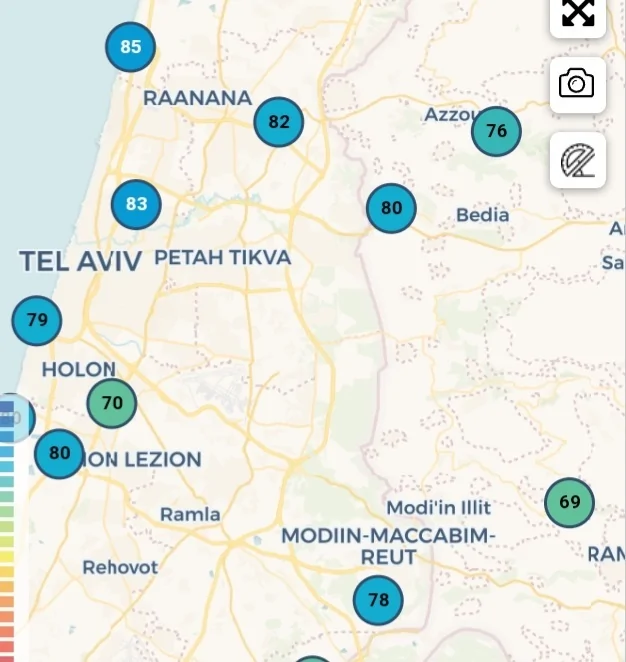626x662 pixels.
Task: Tap the fullscreen expand icon
Action: click(x=578, y=13)
